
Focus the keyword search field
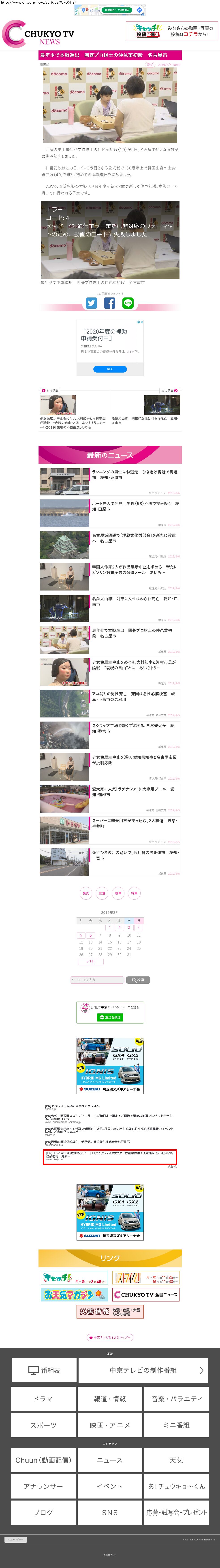pyautogui.click(x=97, y=980)
